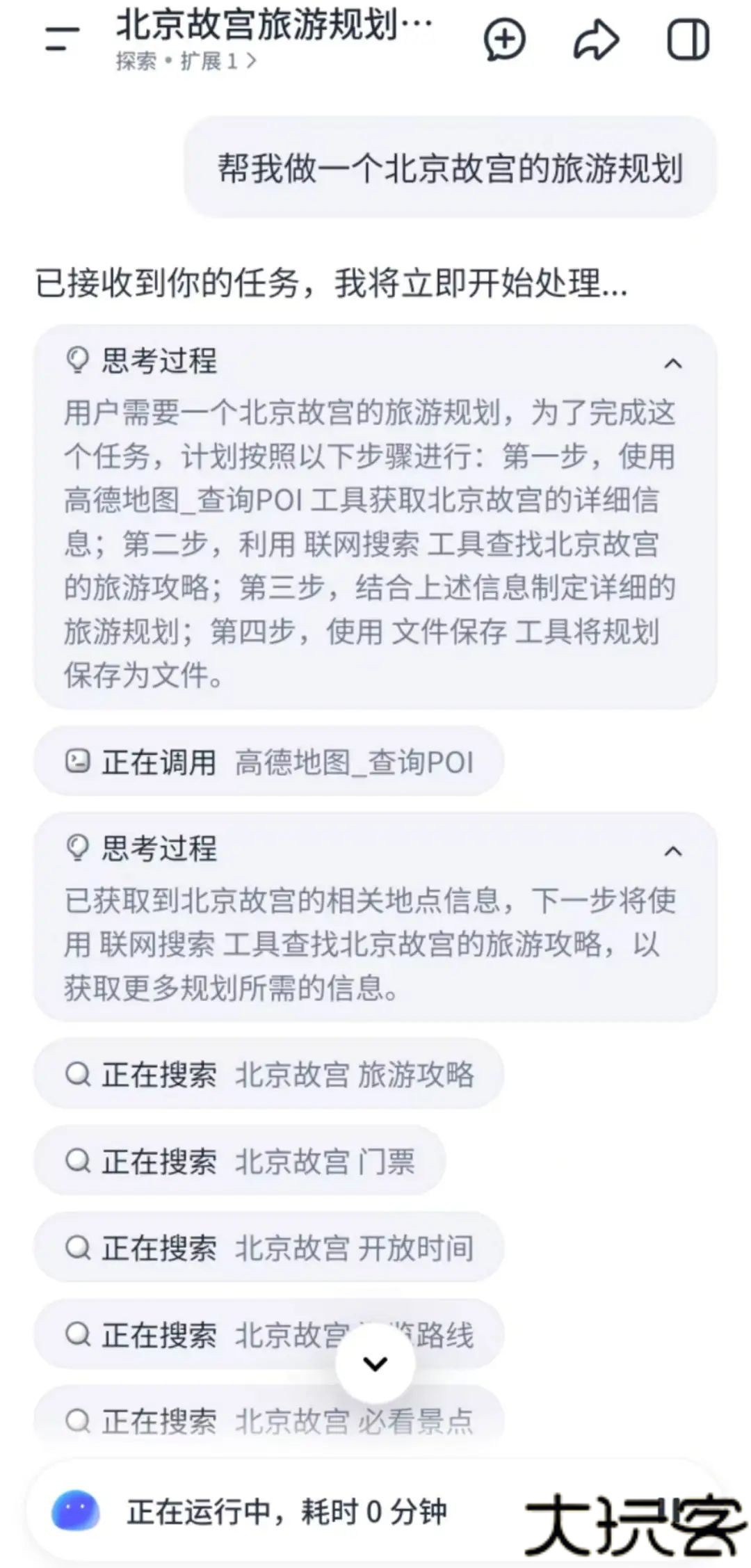Collapse the second 思考过程 section
Image resolution: width=751 pixels, height=1568 pixels.
pyautogui.click(x=672, y=851)
